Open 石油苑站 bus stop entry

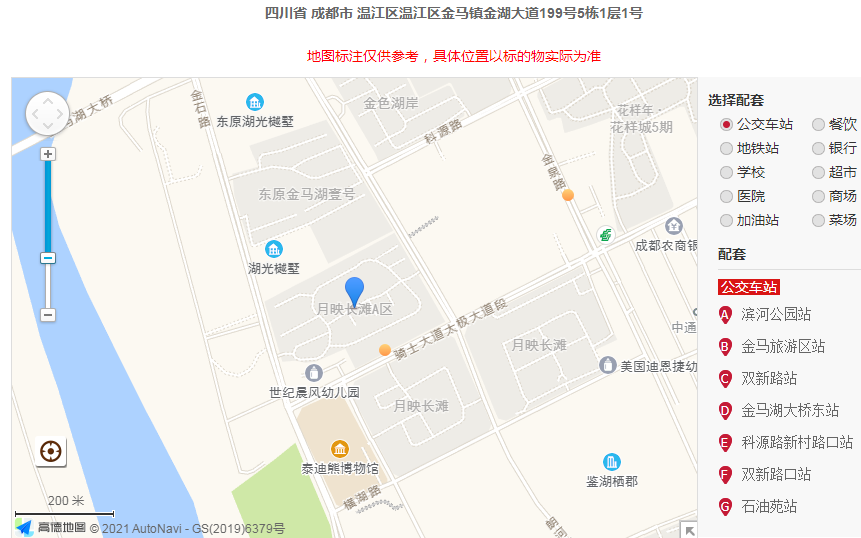pos(769,506)
